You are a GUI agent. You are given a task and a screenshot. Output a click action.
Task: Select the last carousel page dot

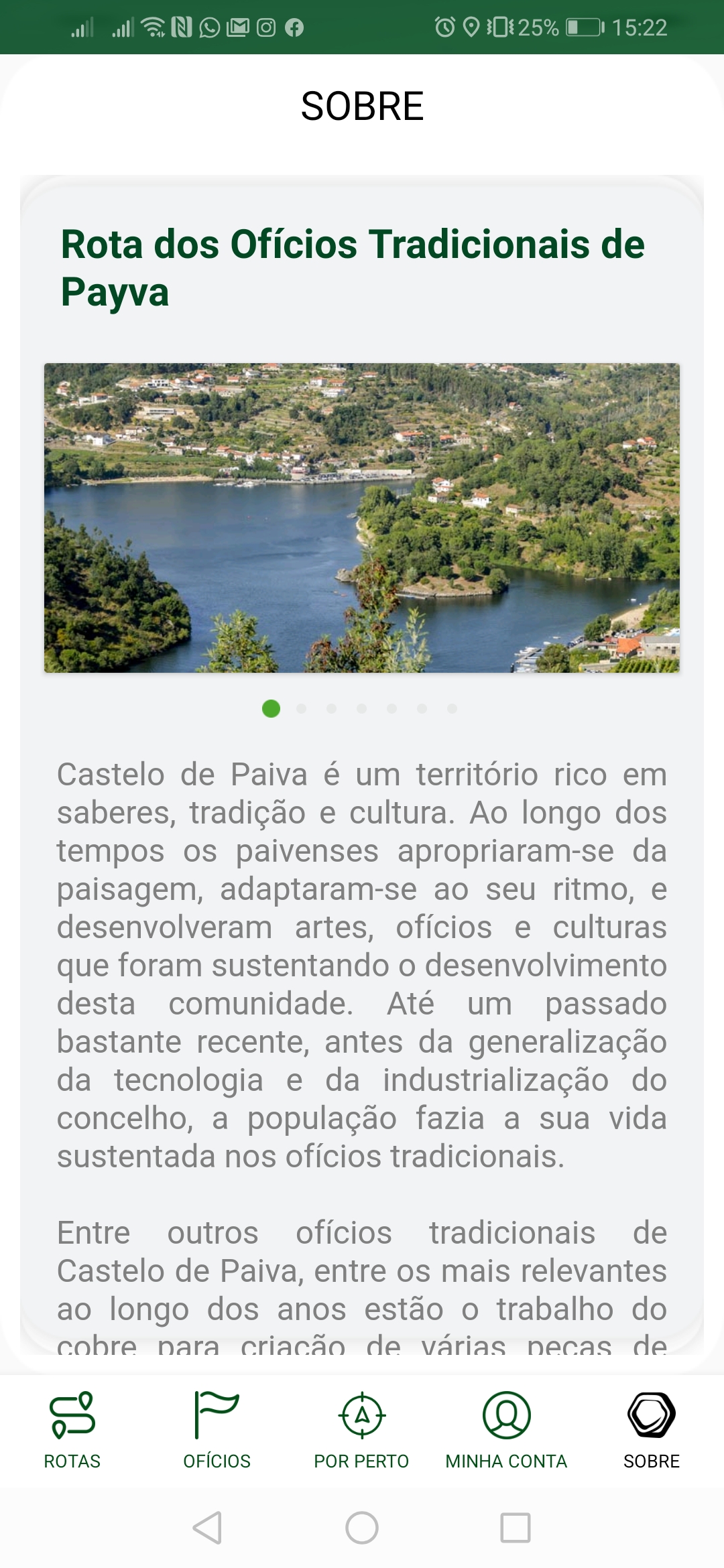pyautogui.click(x=452, y=708)
